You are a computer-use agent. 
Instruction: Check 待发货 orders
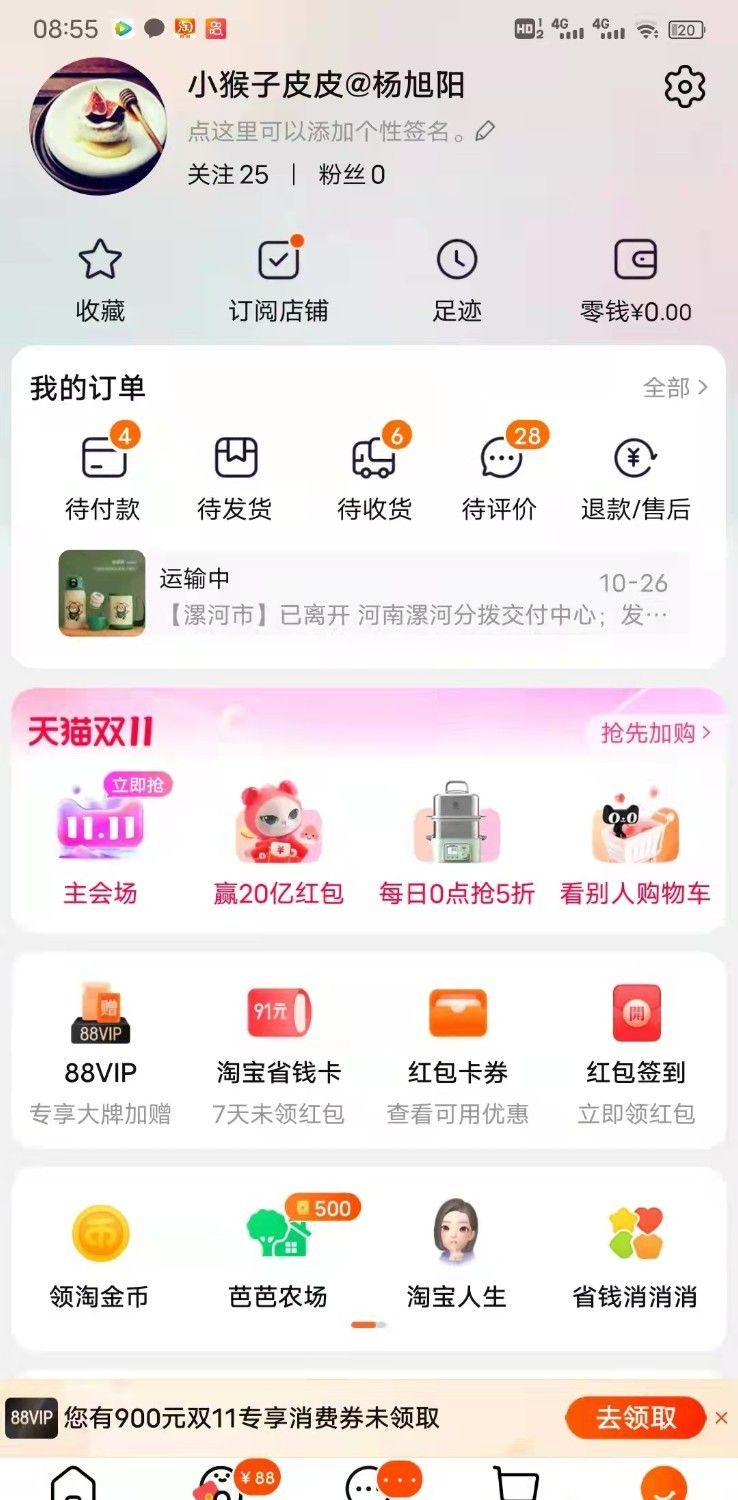click(235, 476)
